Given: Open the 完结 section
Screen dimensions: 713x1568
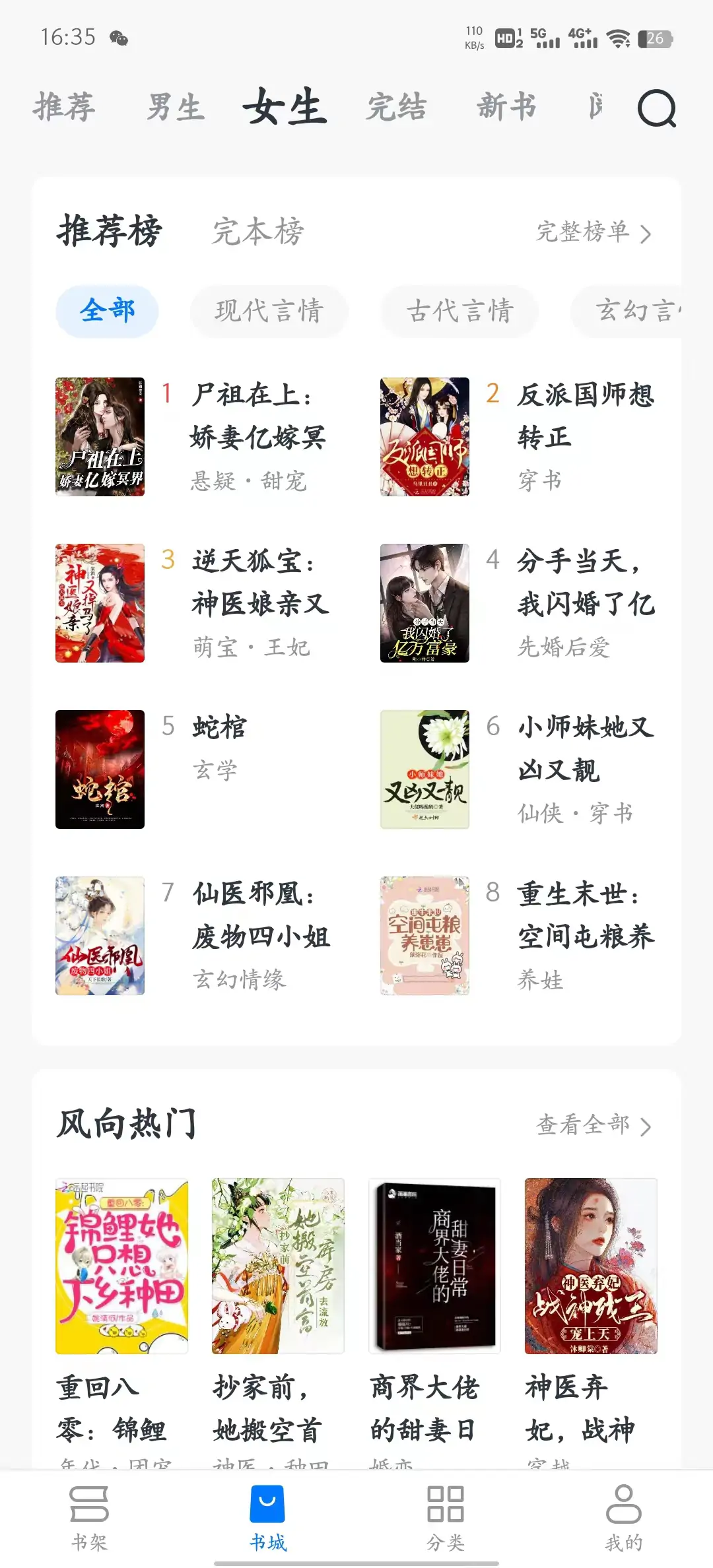Looking at the screenshot, I should click(395, 108).
